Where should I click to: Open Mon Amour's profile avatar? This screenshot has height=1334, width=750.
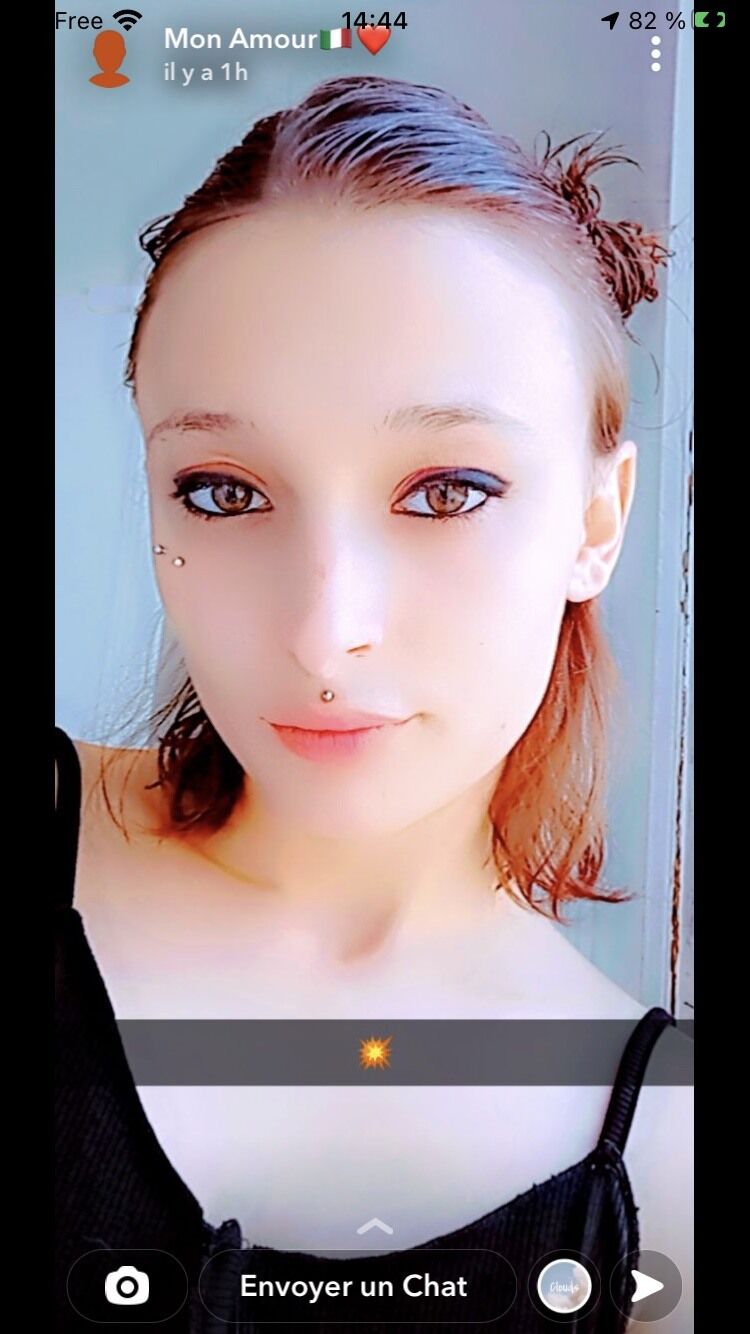[109, 58]
